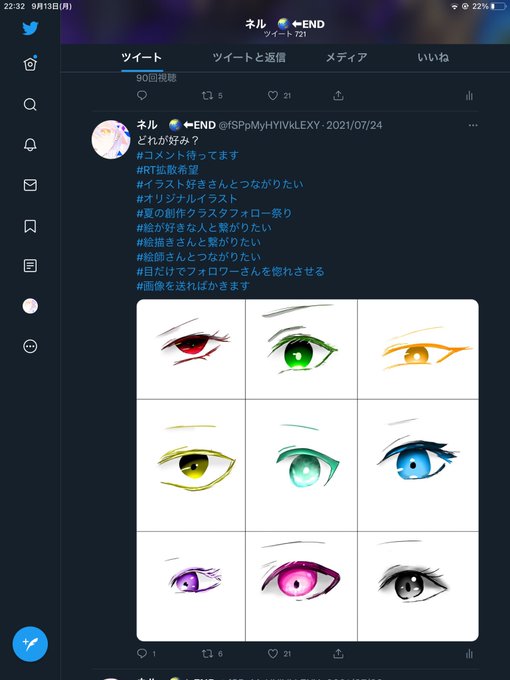Viewport: 510px width, 680px height.
Task: Compose a new tweet
Action: pos(30,644)
